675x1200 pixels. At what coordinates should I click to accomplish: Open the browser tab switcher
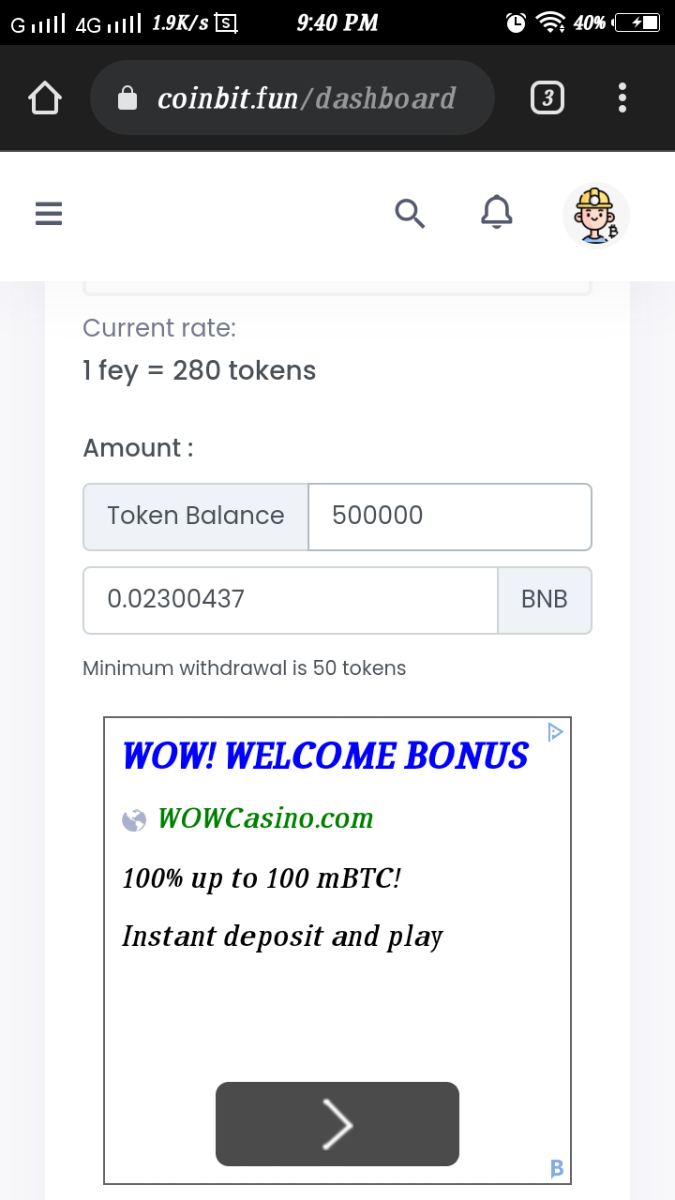tap(546, 98)
